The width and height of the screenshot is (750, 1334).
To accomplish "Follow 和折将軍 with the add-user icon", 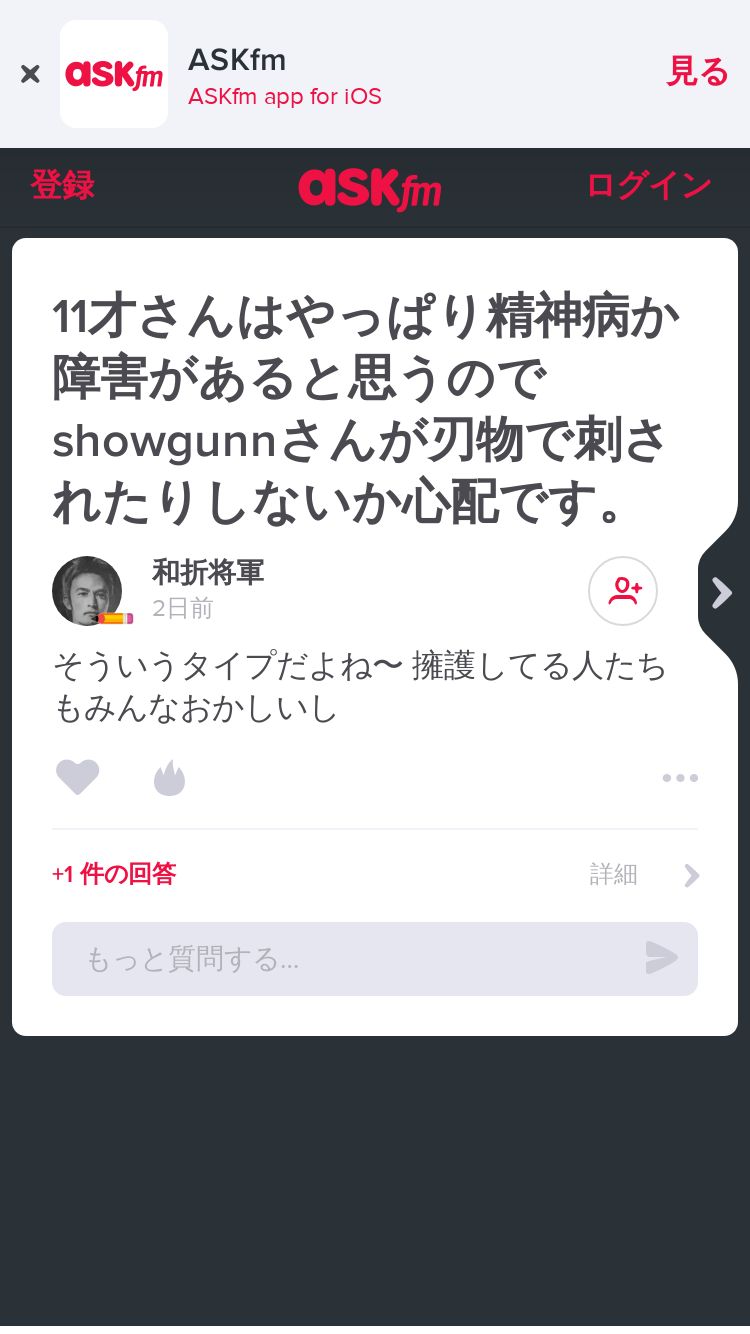I will click(623, 591).
